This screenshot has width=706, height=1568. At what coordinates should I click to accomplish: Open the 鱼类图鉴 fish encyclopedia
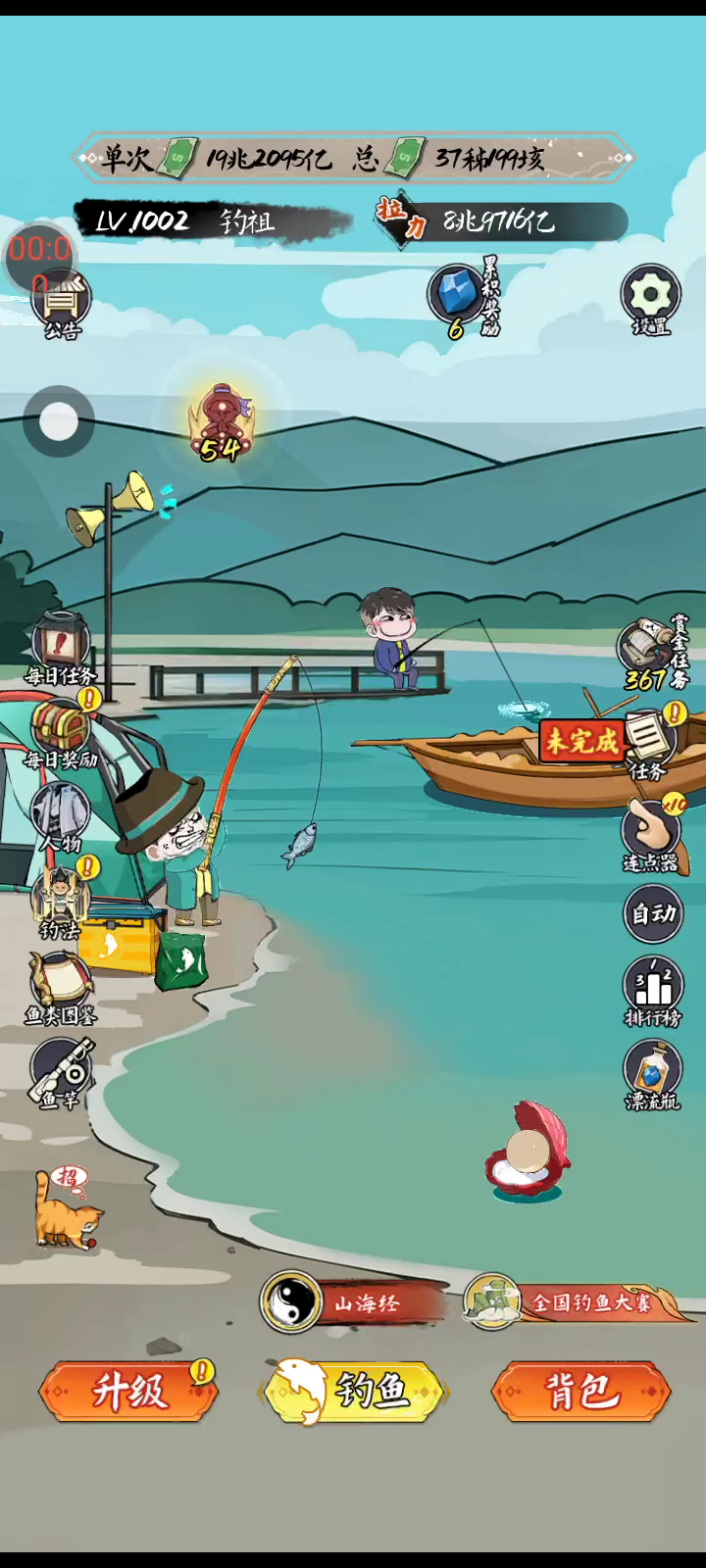pyautogui.click(x=61, y=987)
